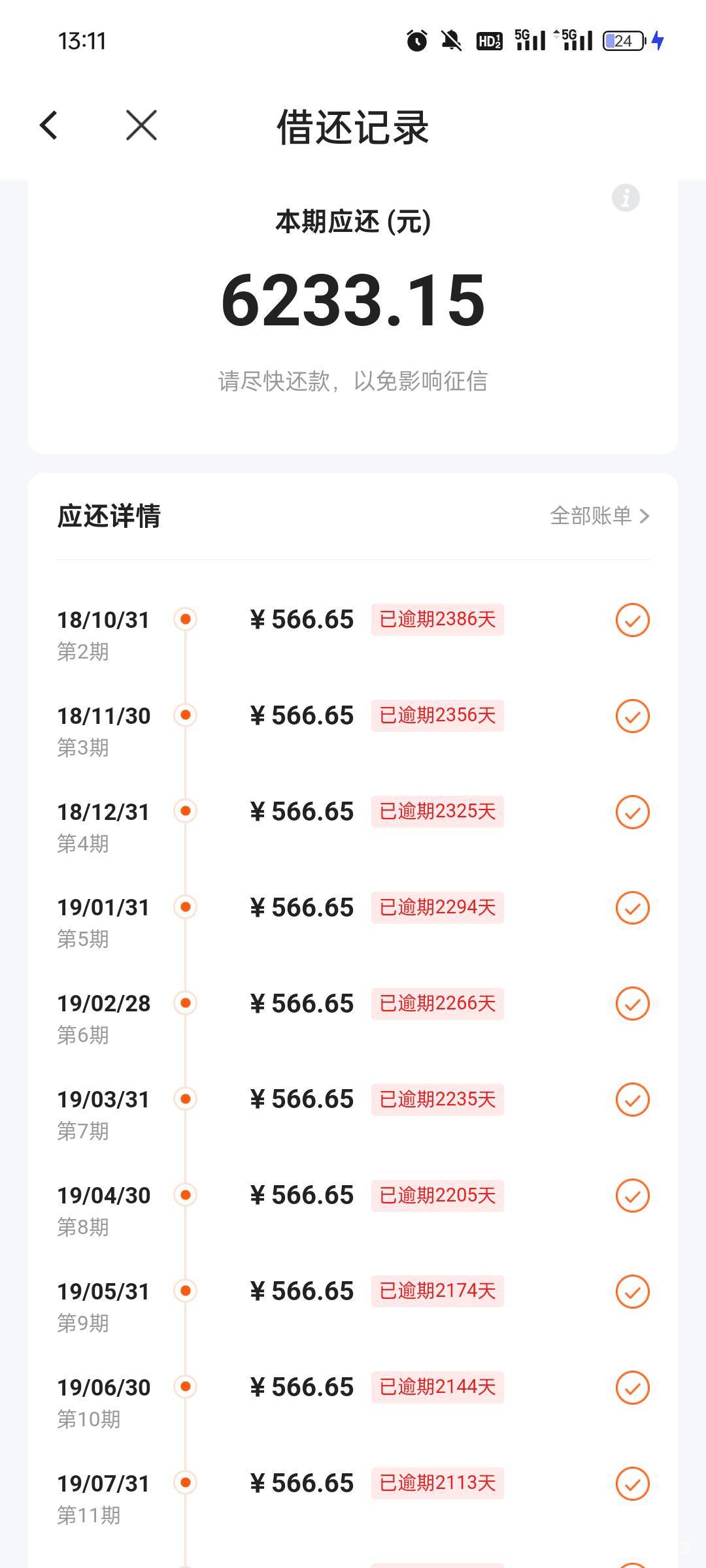This screenshot has width=706, height=1568.
Task: Toggle the 第7期 checkbox for 19/03/31
Action: 633,1100
